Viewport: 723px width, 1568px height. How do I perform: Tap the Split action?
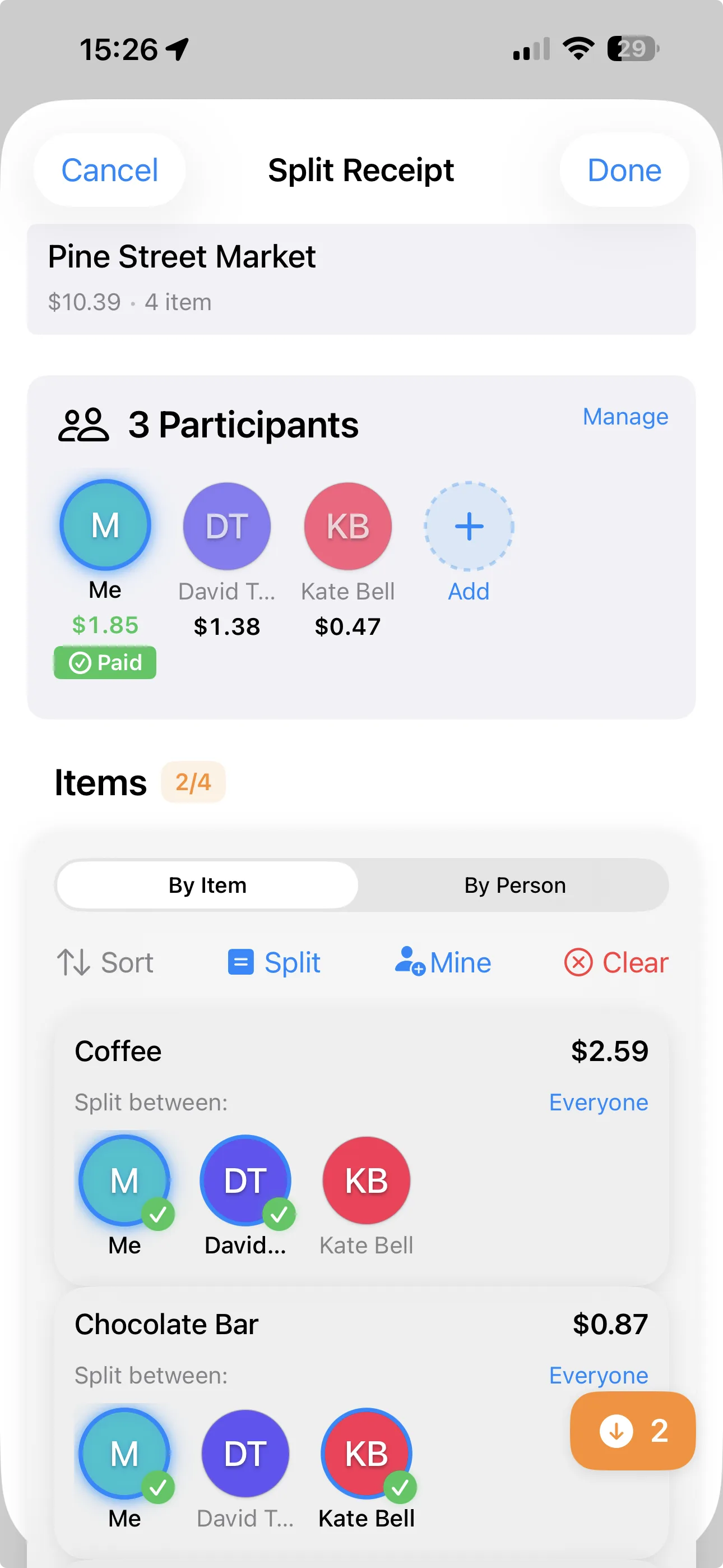click(275, 963)
